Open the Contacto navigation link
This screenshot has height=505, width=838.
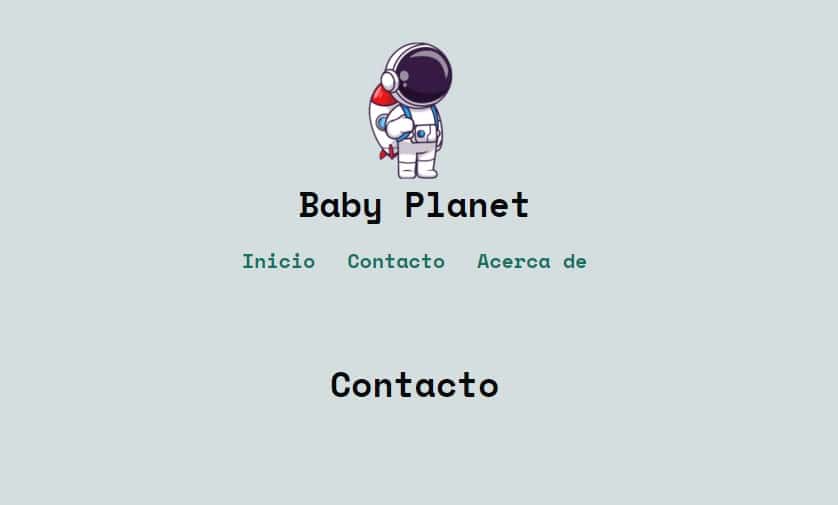(x=396, y=262)
